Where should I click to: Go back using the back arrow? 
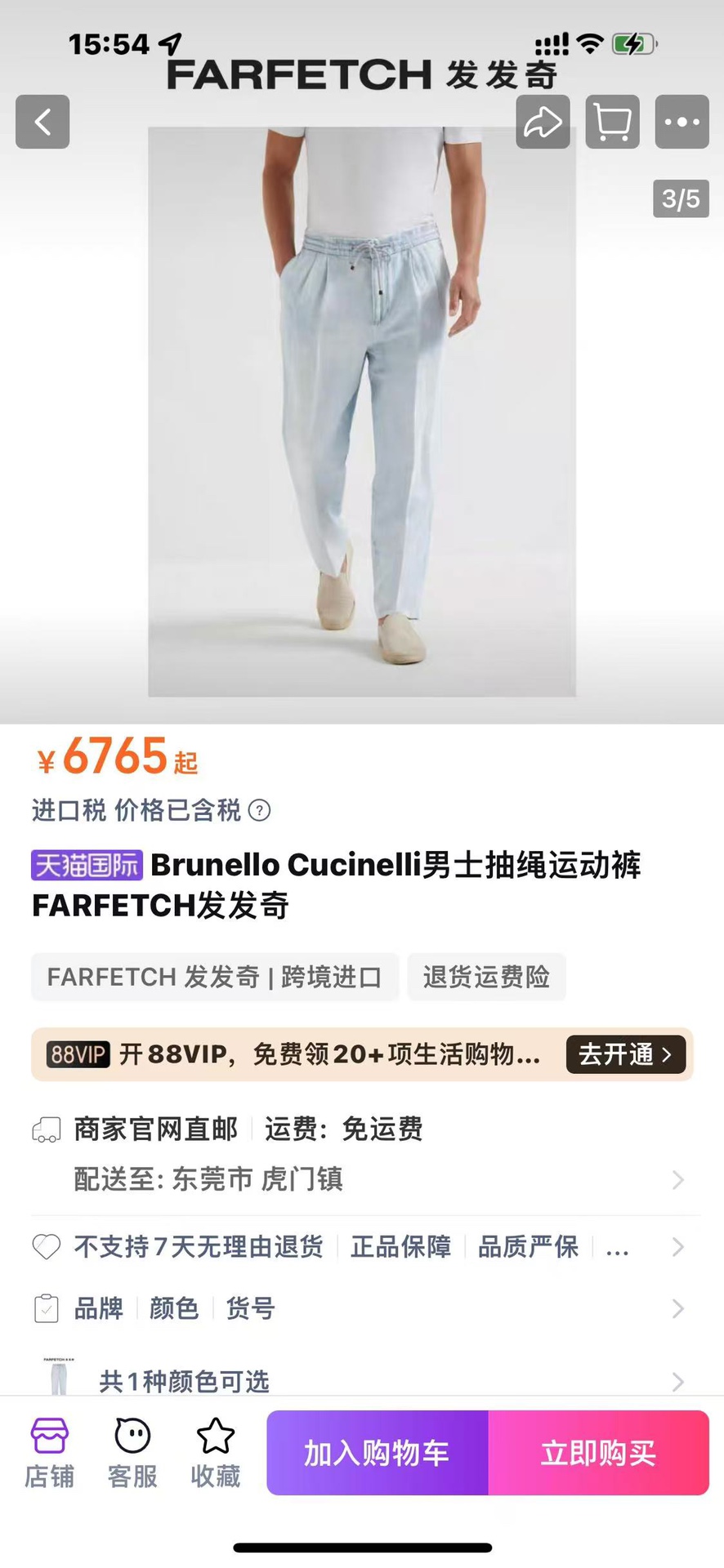[x=42, y=121]
